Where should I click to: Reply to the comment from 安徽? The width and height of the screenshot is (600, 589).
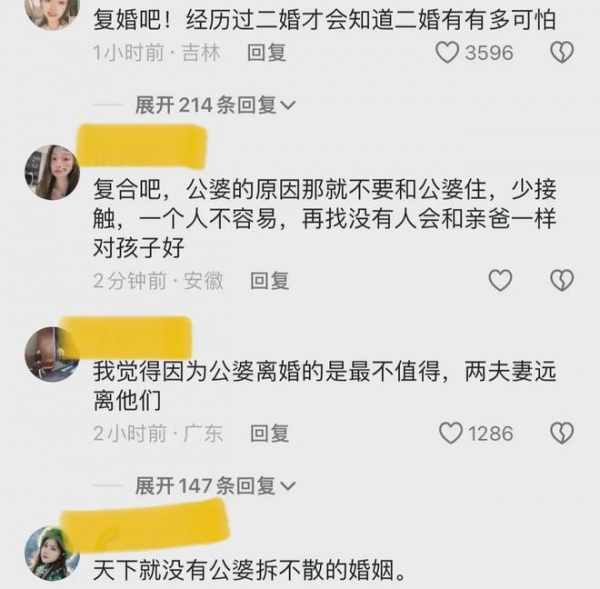[268, 282]
